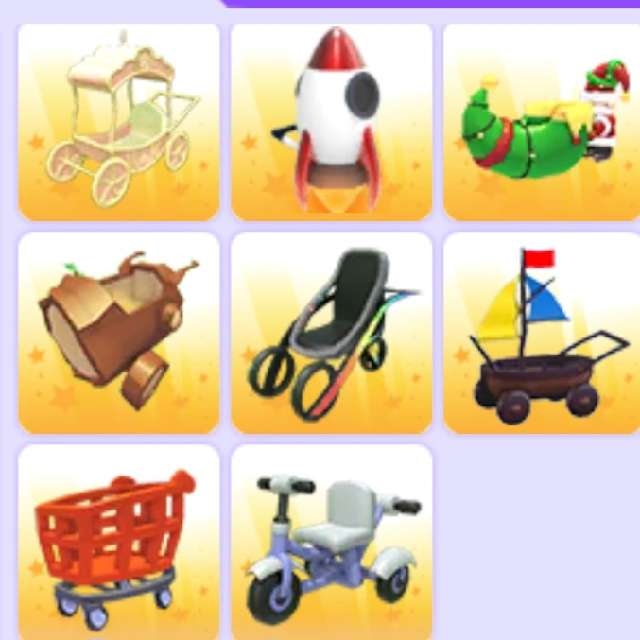Tap the sailboat wagon stroller tile
The image size is (640, 640).
541,333
